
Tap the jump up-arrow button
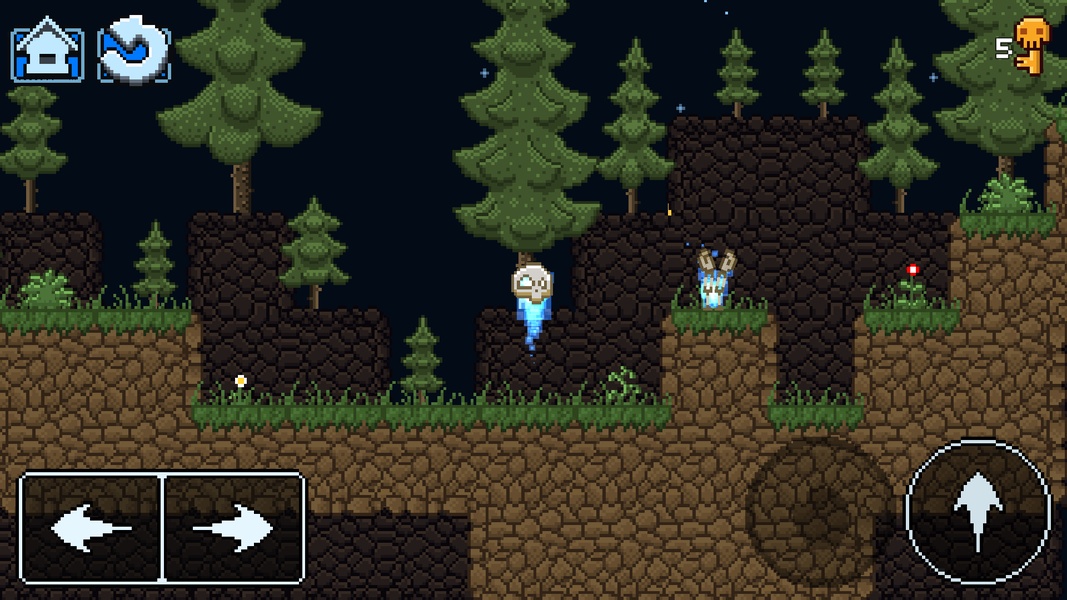[977, 512]
